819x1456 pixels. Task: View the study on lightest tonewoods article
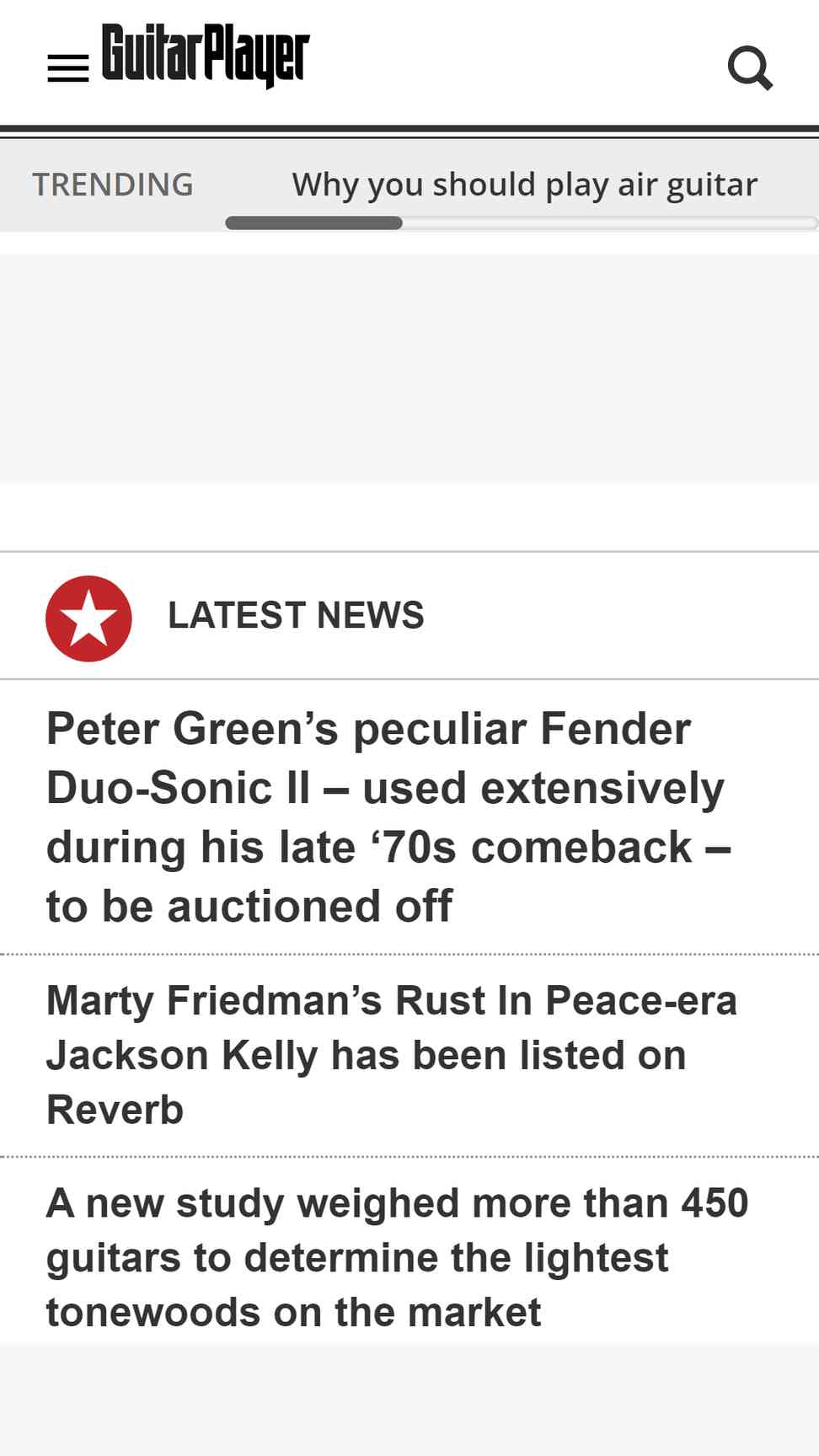coord(397,1257)
